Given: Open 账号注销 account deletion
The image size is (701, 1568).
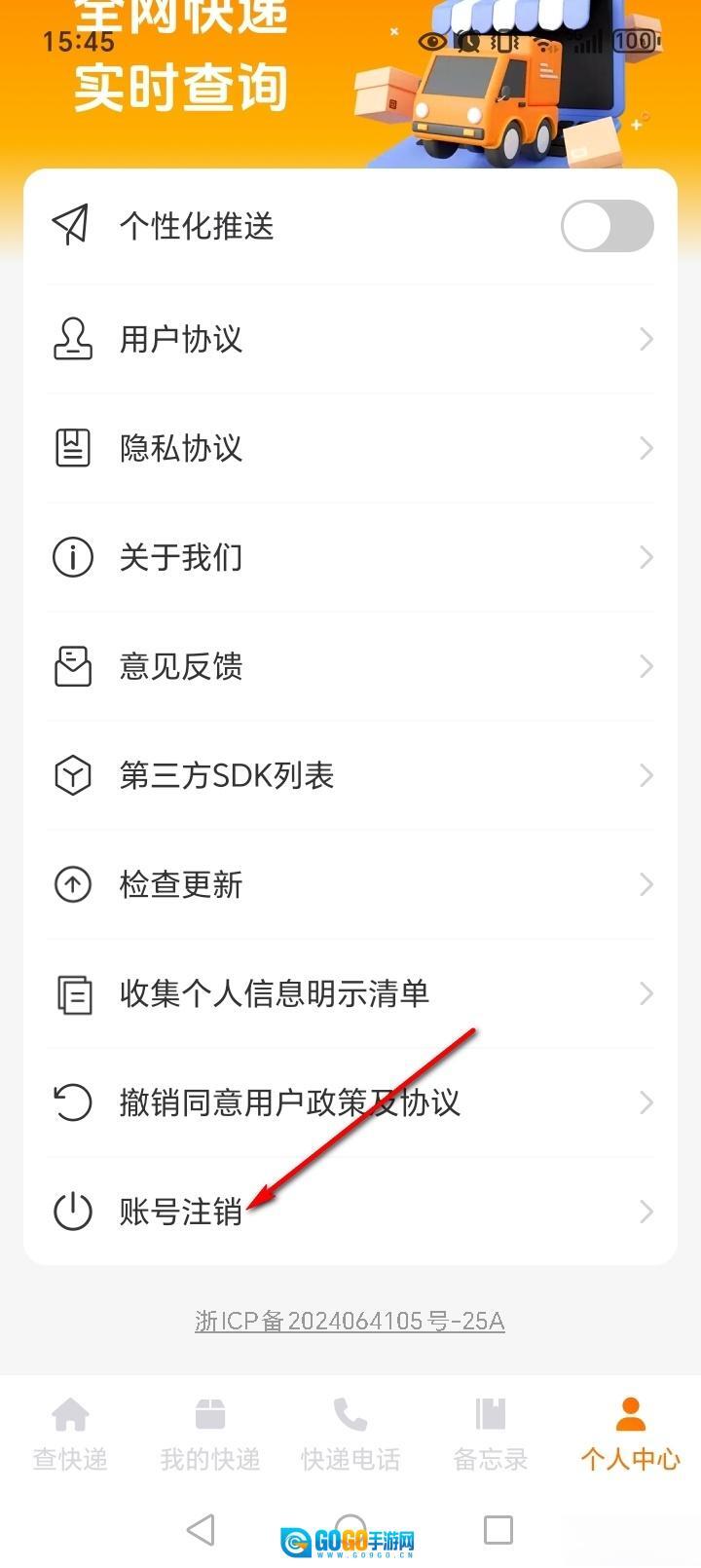Looking at the screenshot, I should click(x=350, y=1212).
